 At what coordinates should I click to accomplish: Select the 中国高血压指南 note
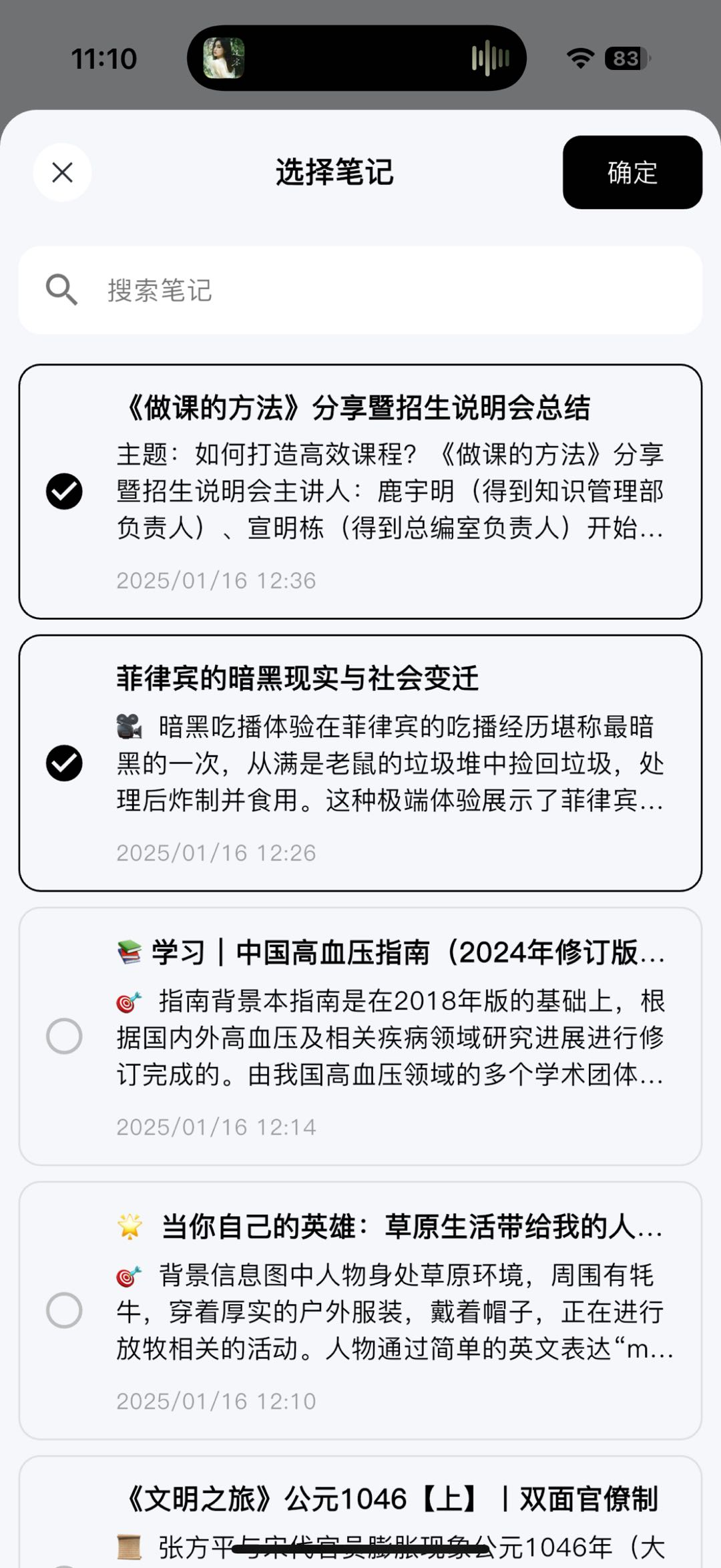click(64, 1036)
